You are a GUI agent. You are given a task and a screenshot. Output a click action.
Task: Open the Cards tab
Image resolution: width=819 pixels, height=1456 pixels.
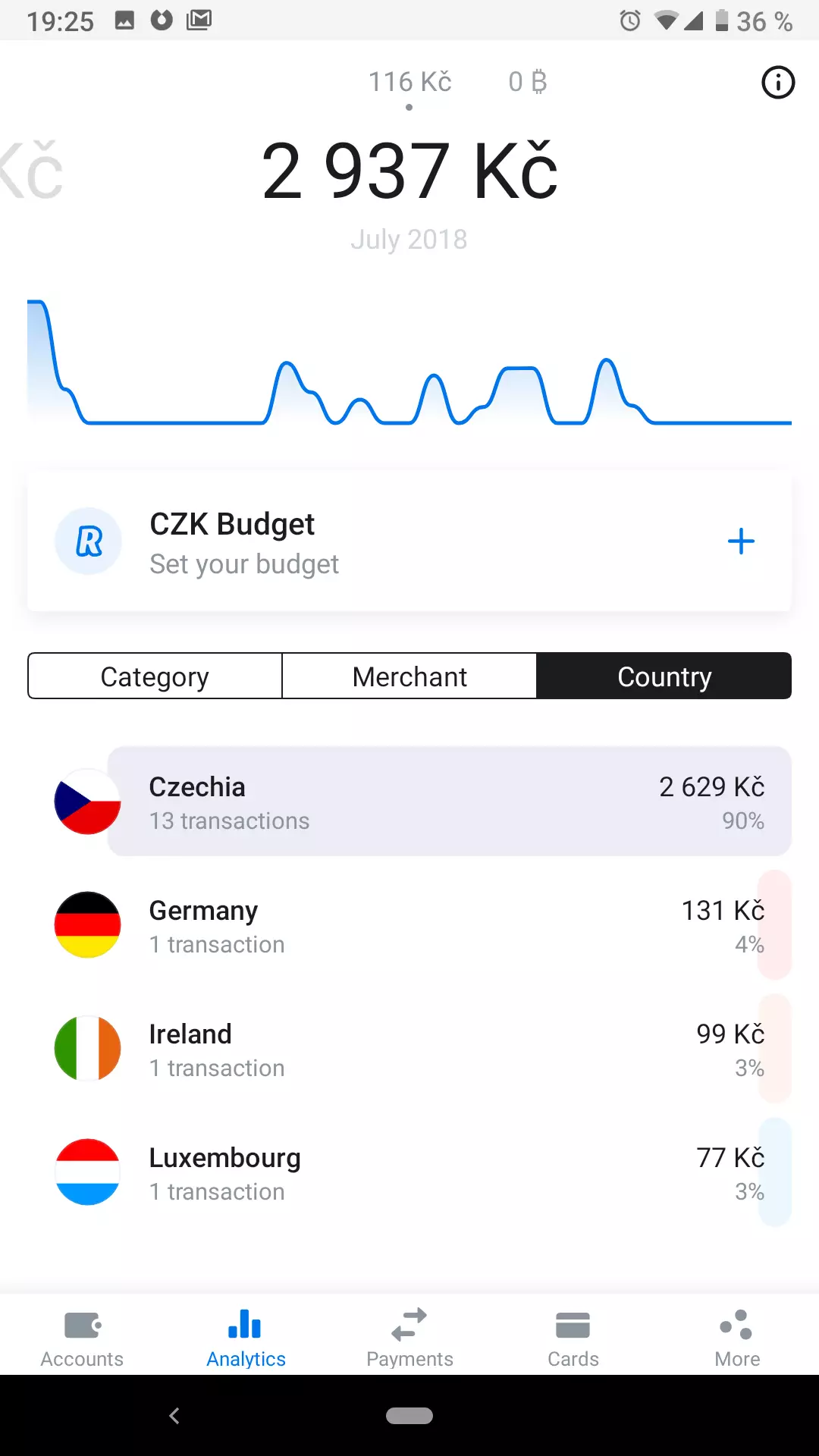pos(573,1338)
